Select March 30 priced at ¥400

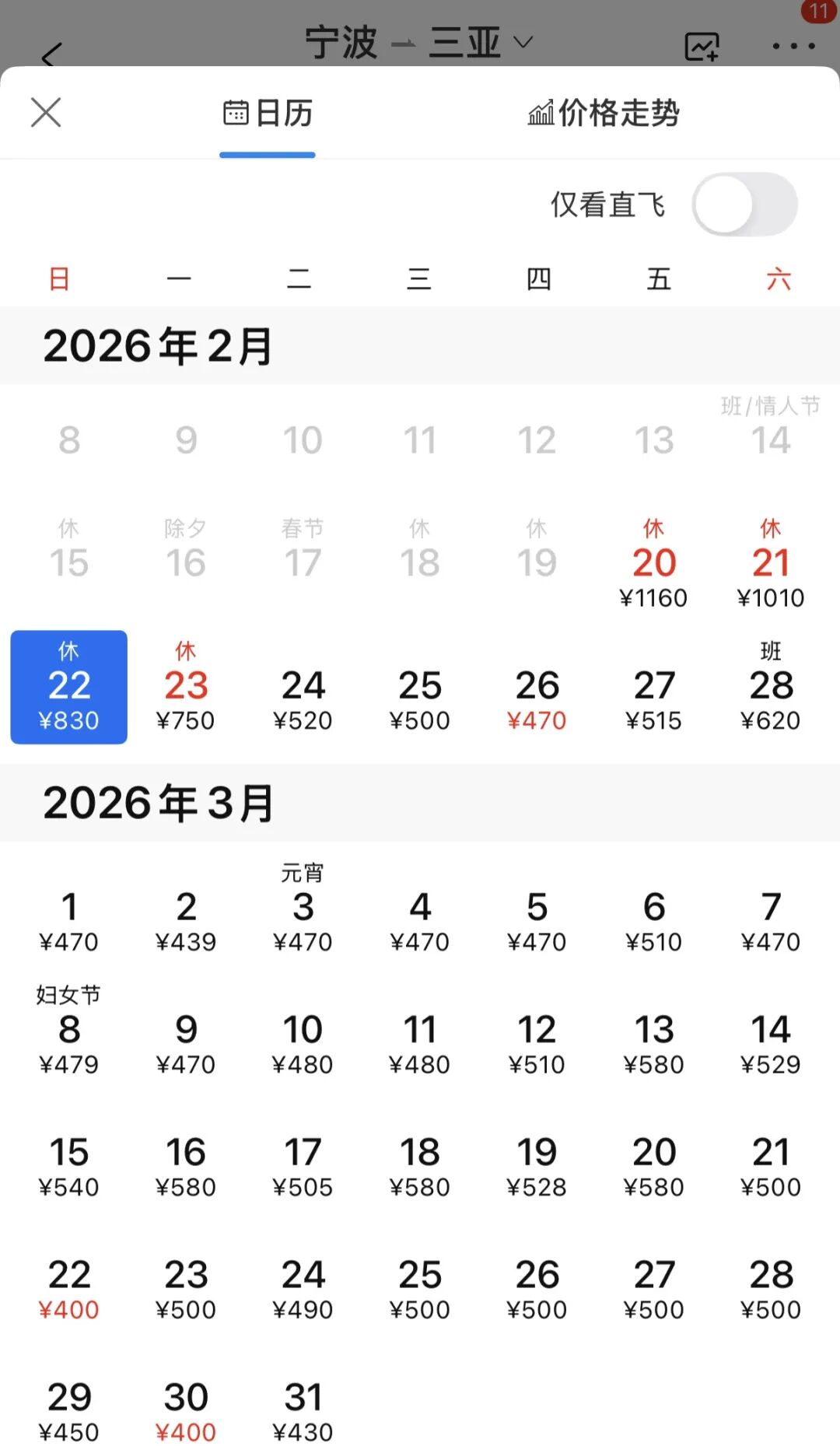click(x=186, y=1409)
